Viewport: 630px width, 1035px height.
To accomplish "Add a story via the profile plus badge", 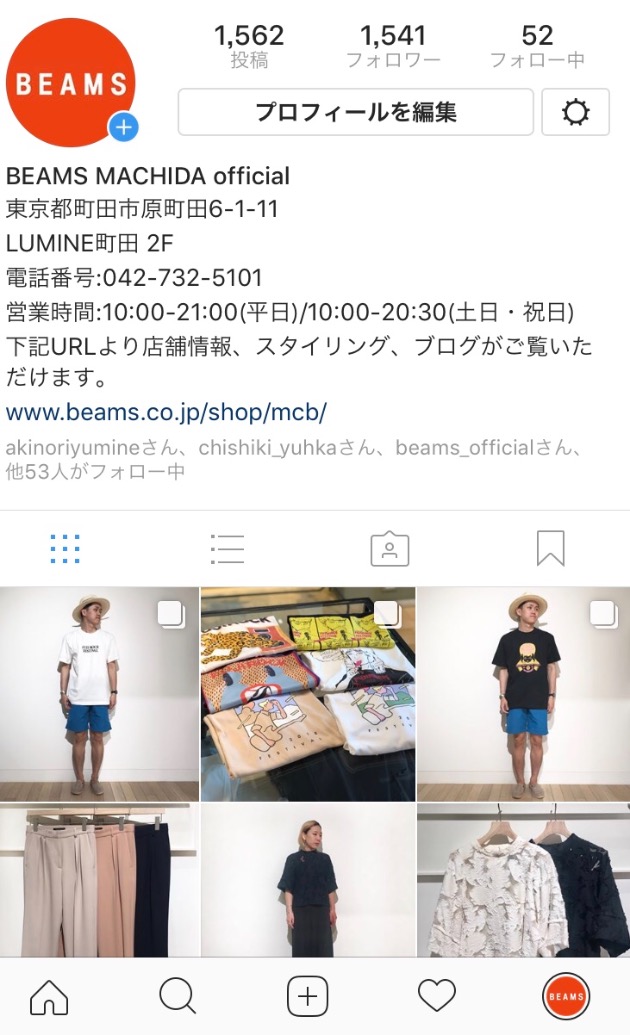I will [123, 127].
